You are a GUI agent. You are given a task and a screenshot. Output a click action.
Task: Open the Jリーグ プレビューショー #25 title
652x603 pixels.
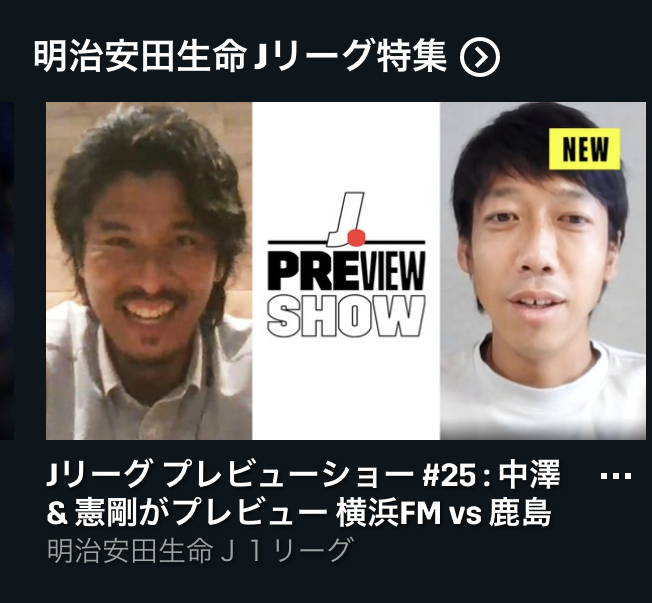pos(303,494)
